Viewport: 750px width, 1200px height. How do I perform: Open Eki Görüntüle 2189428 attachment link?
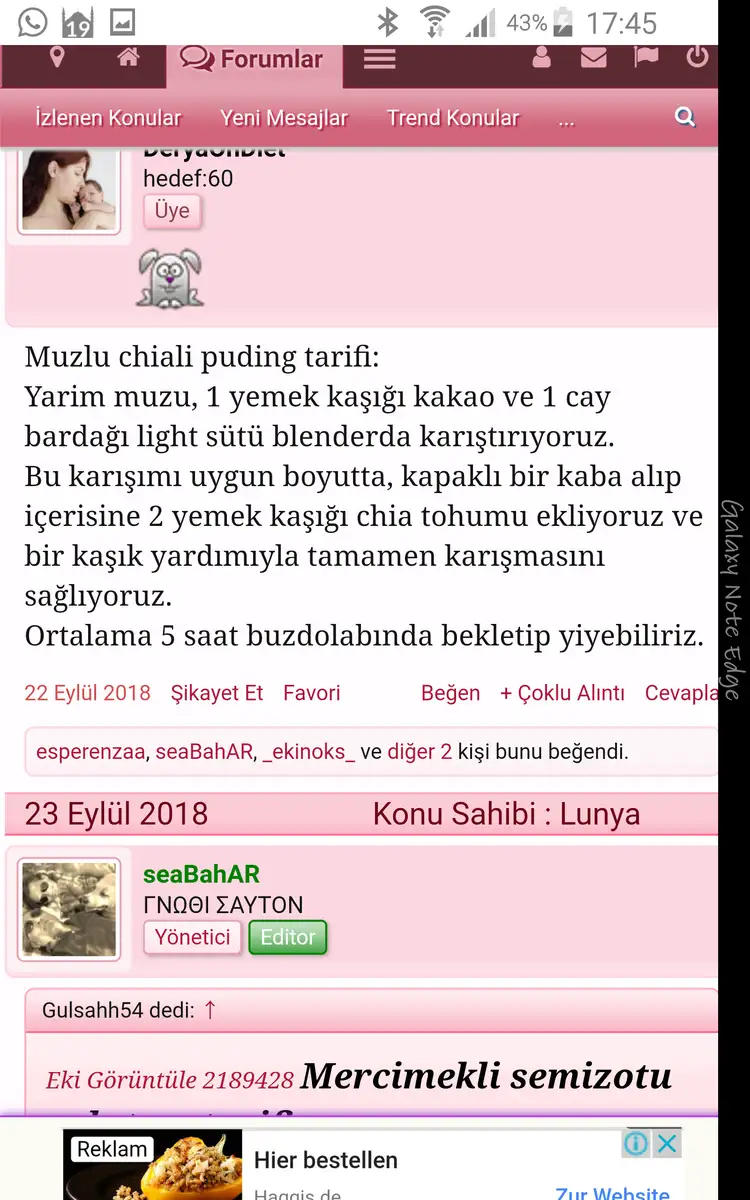[170, 1080]
